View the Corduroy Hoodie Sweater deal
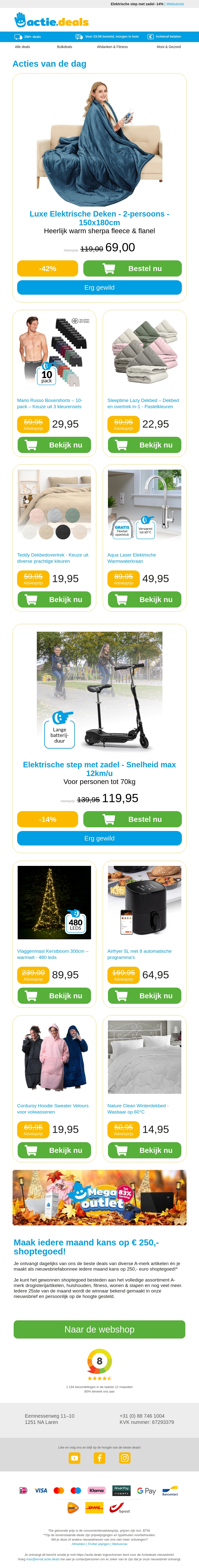 [x=54, y=1150]
